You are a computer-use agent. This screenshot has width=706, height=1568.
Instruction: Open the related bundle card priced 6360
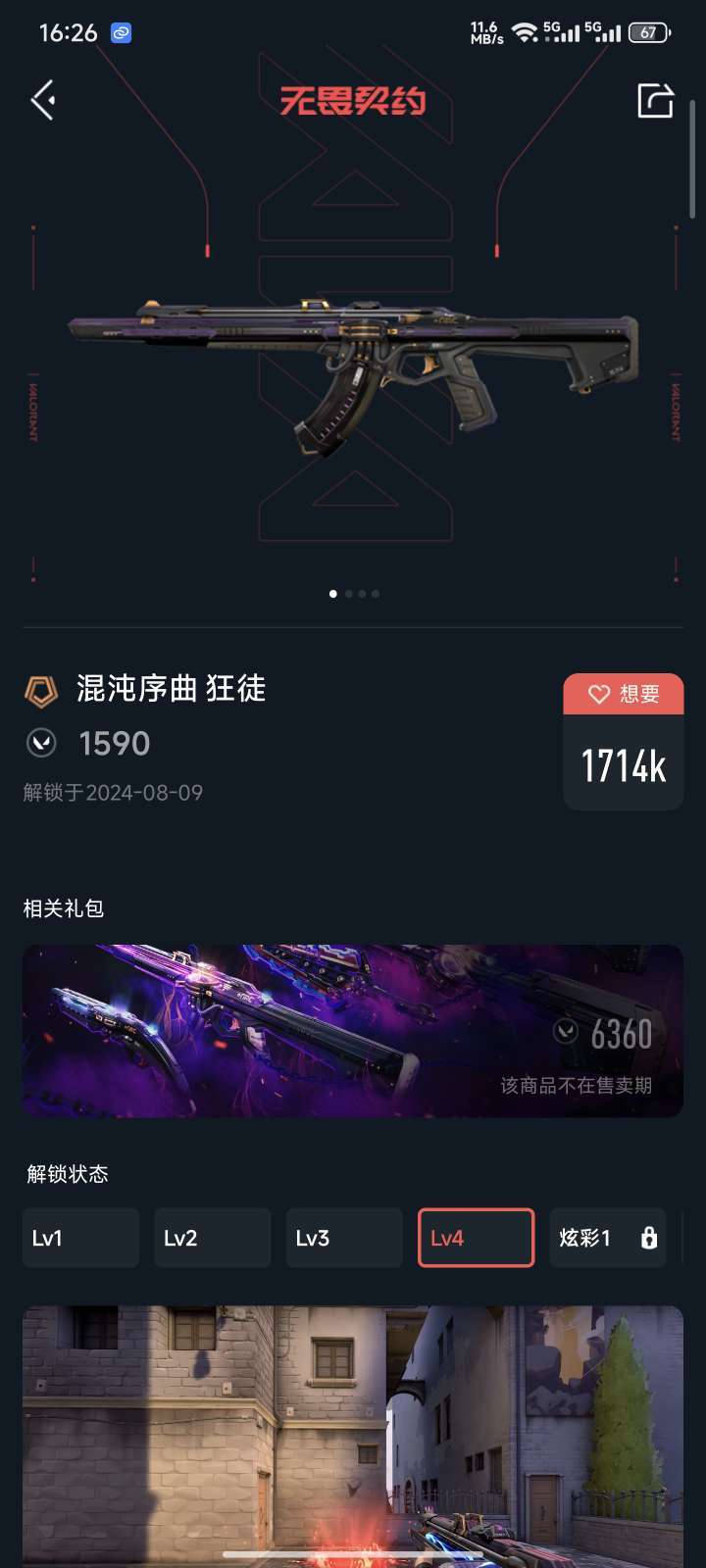click(353, 1031)
